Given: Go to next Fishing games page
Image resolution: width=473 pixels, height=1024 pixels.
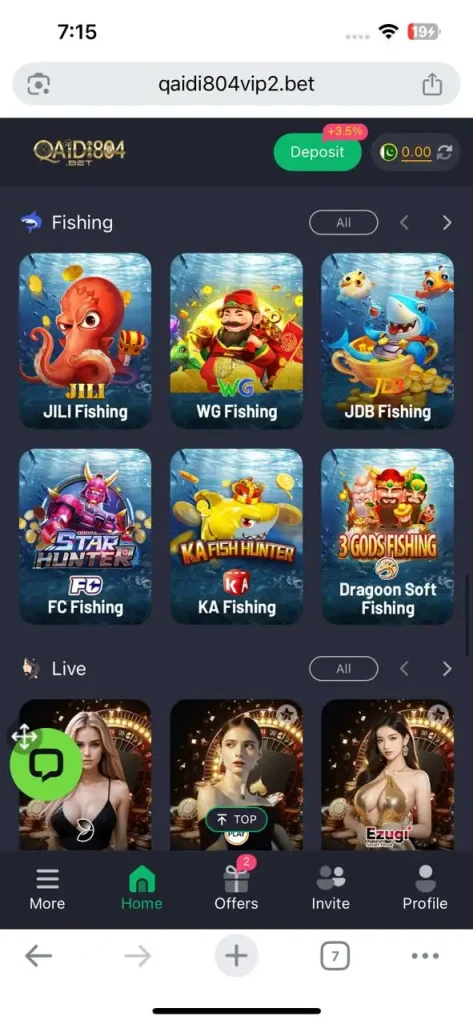Looking at the screenshot, I should pos(447,223).
